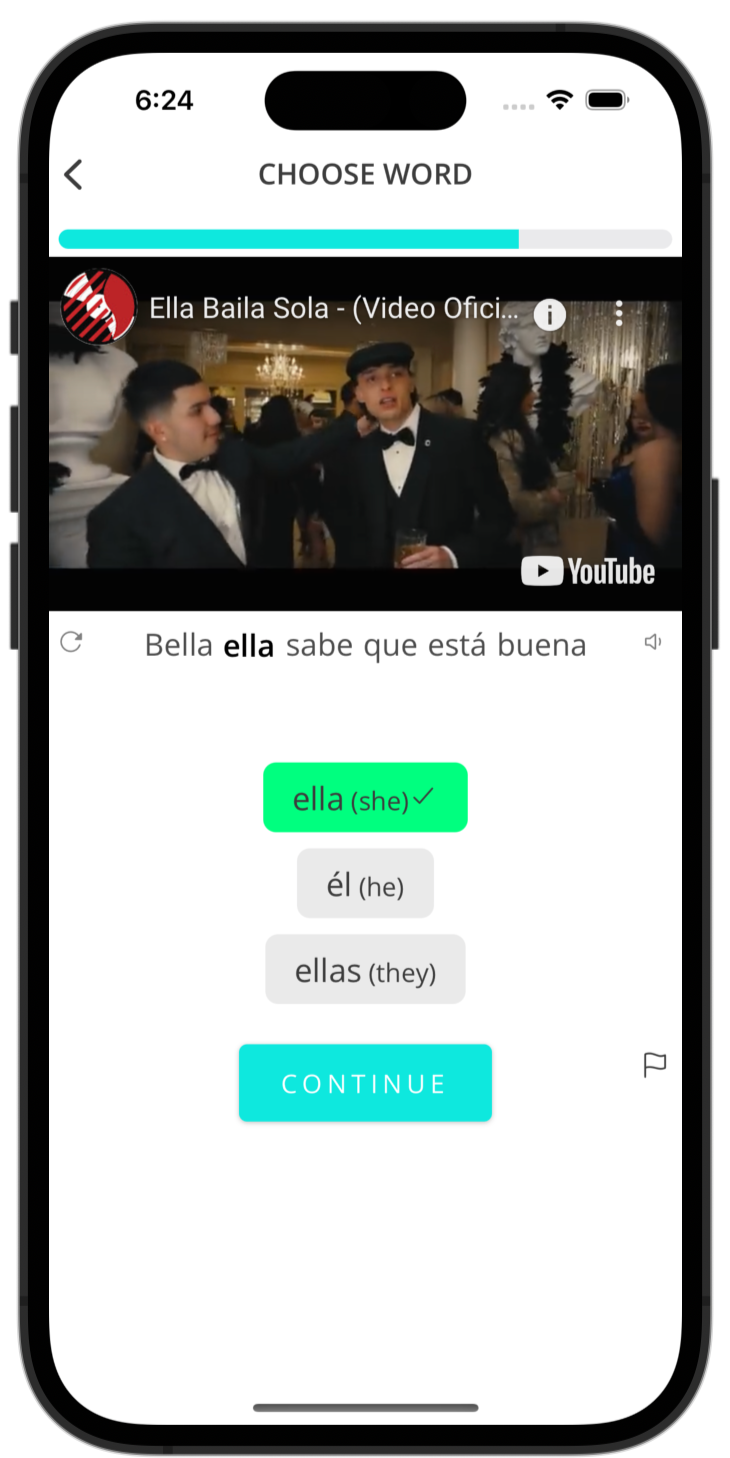Choose the option "él (he)"

pyautogui.click(x=365, y=884)
